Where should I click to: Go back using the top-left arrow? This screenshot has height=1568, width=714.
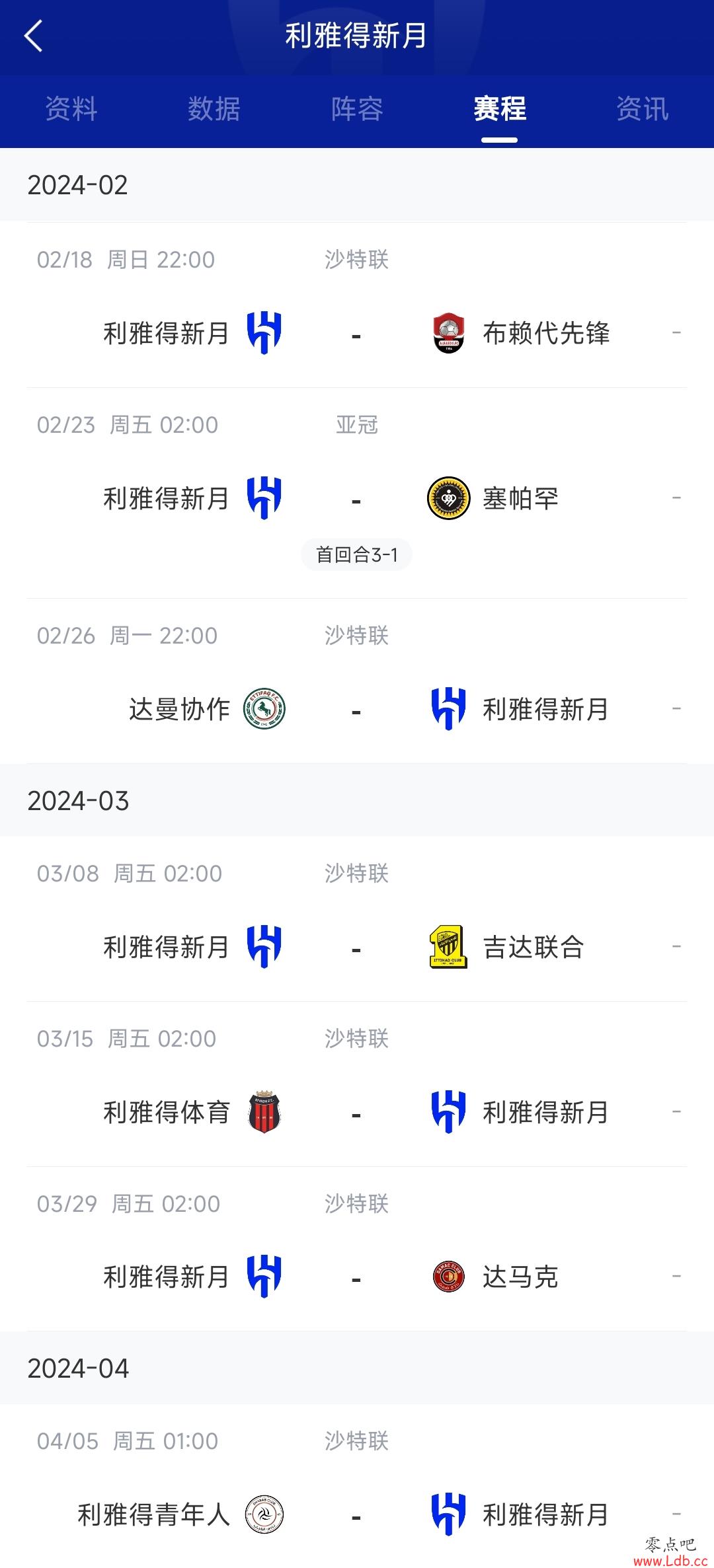coord(33,36)
